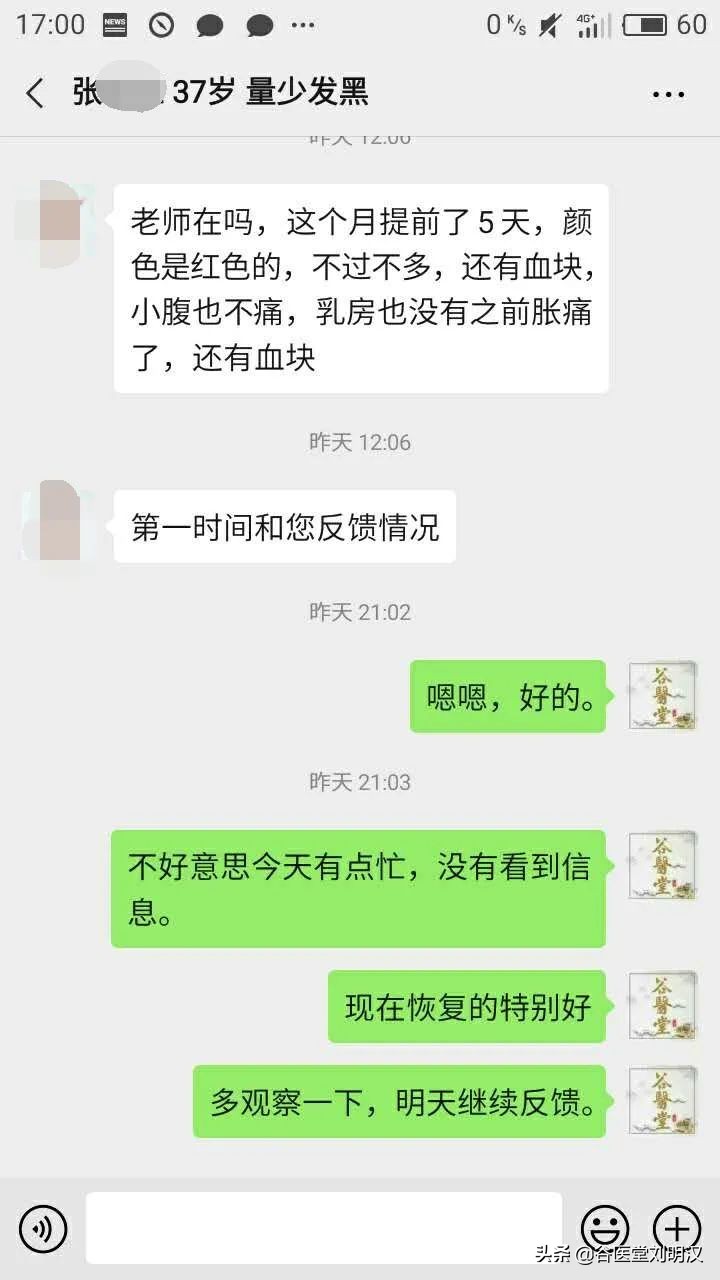Tap the timestamp 昨天 21:02

pyautogui.click(x=360, y=611)
